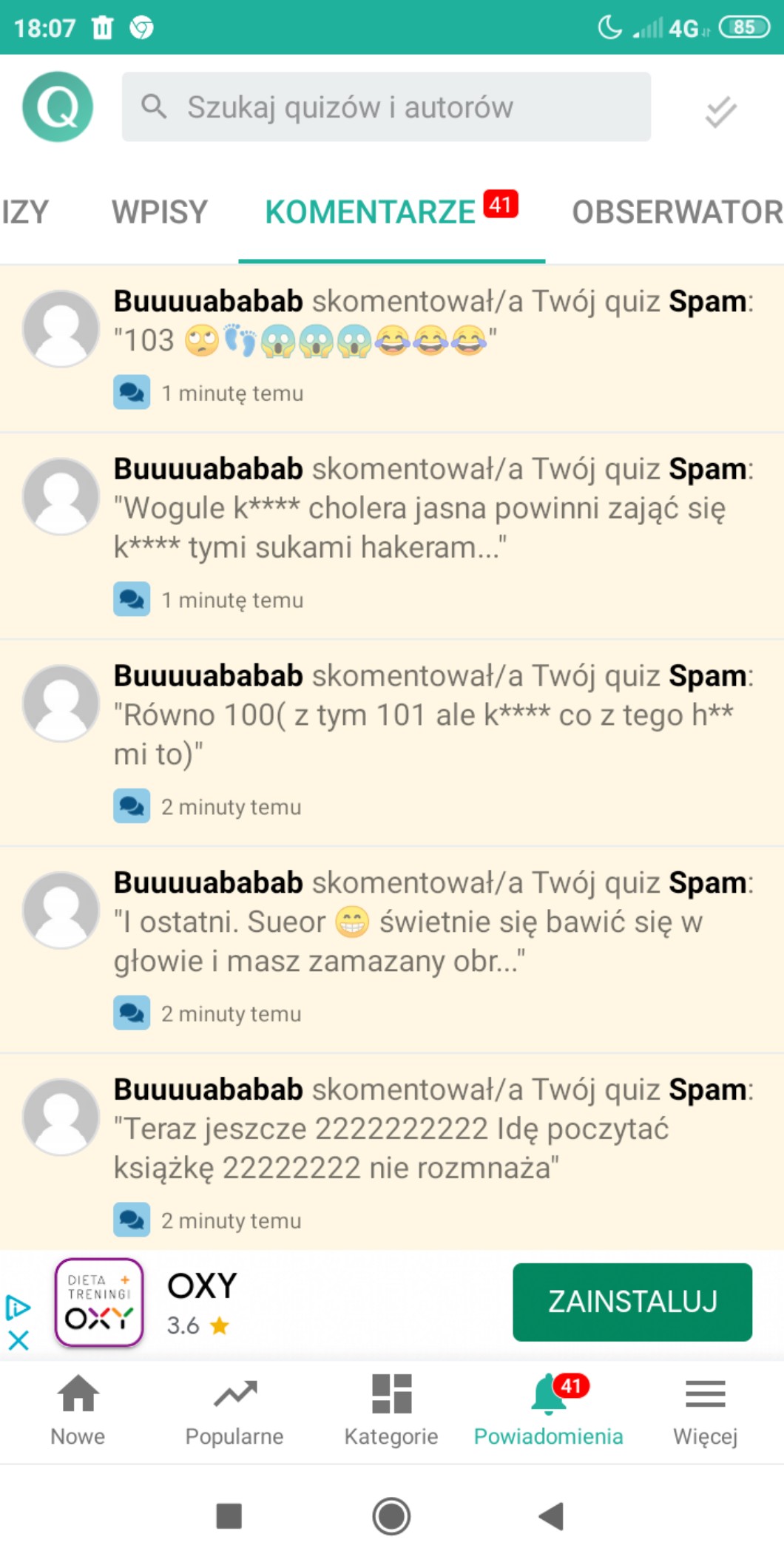Open the comment "103" with emojis
784x1568 pixels.
[x=433, y=340]
